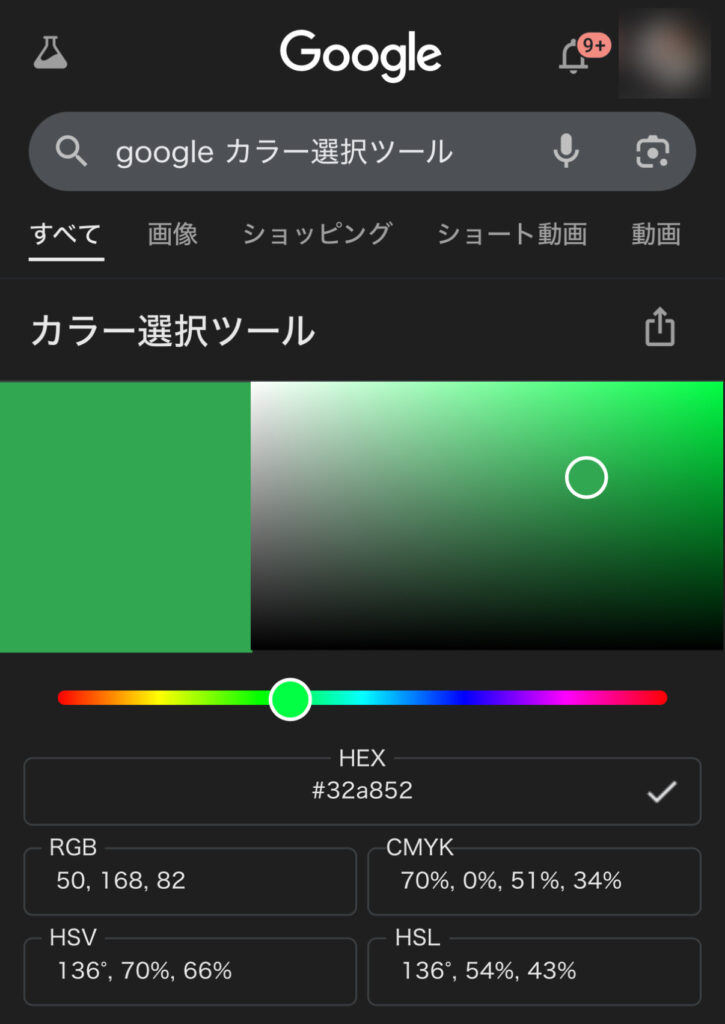Edit the HSL value field
The image size is (725, 1024).
(x=534, y=971)
